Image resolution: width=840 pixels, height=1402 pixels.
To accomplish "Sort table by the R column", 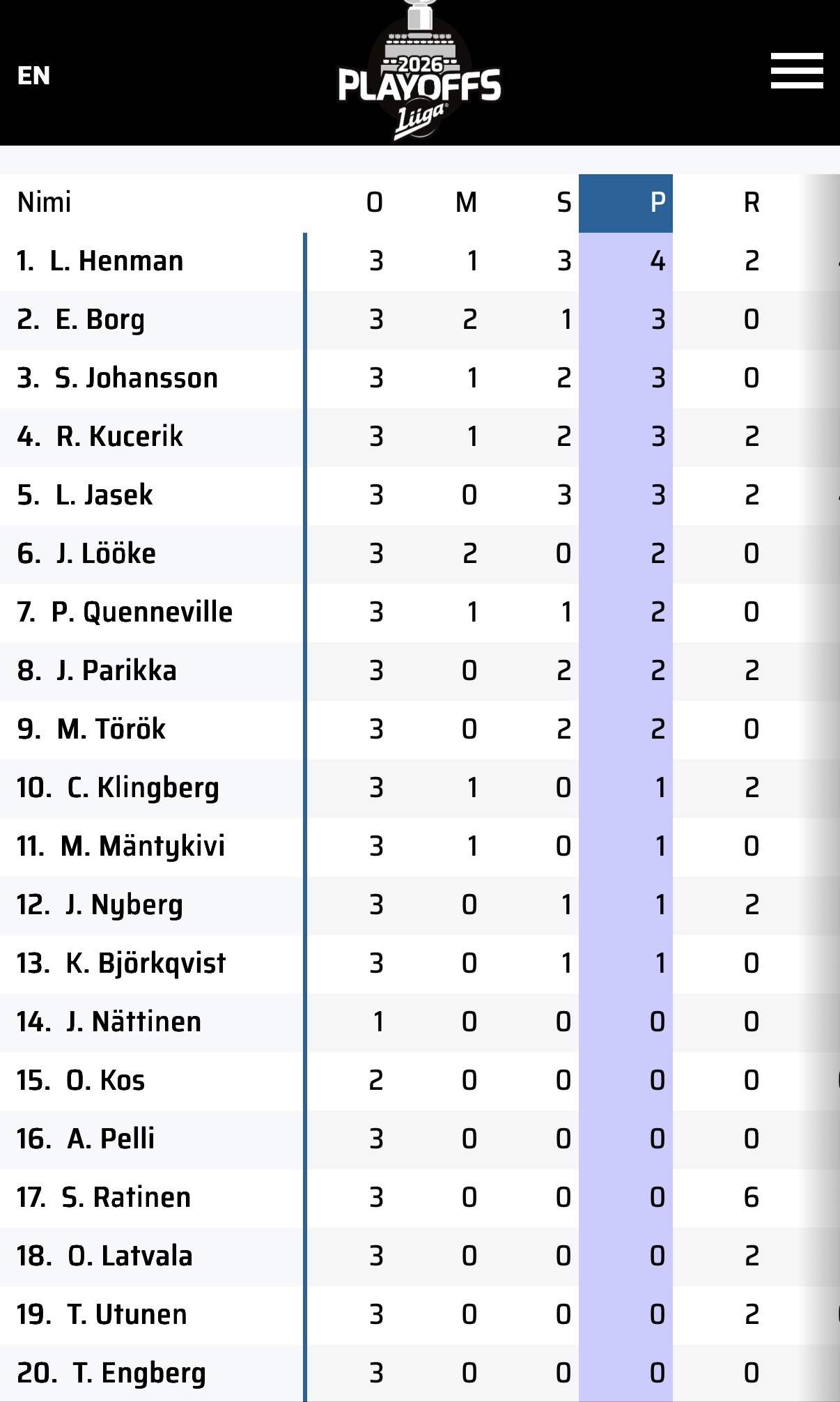I will (751, 203).
